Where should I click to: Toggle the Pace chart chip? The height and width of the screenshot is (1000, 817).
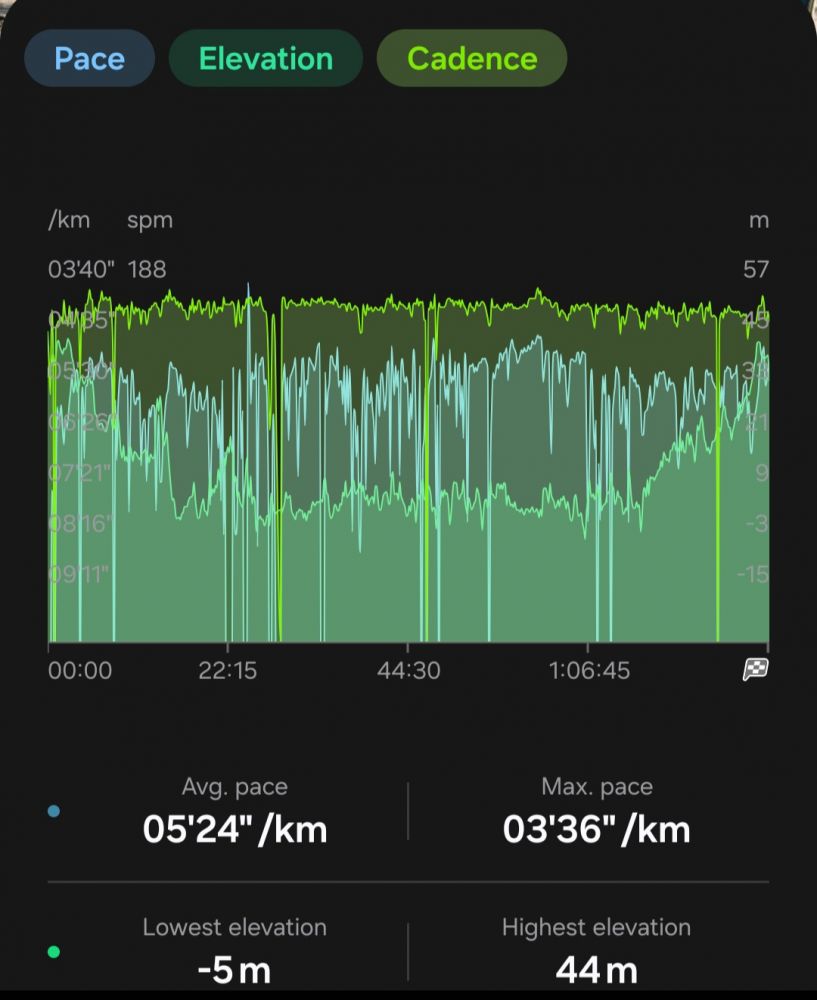coord(89,58)
